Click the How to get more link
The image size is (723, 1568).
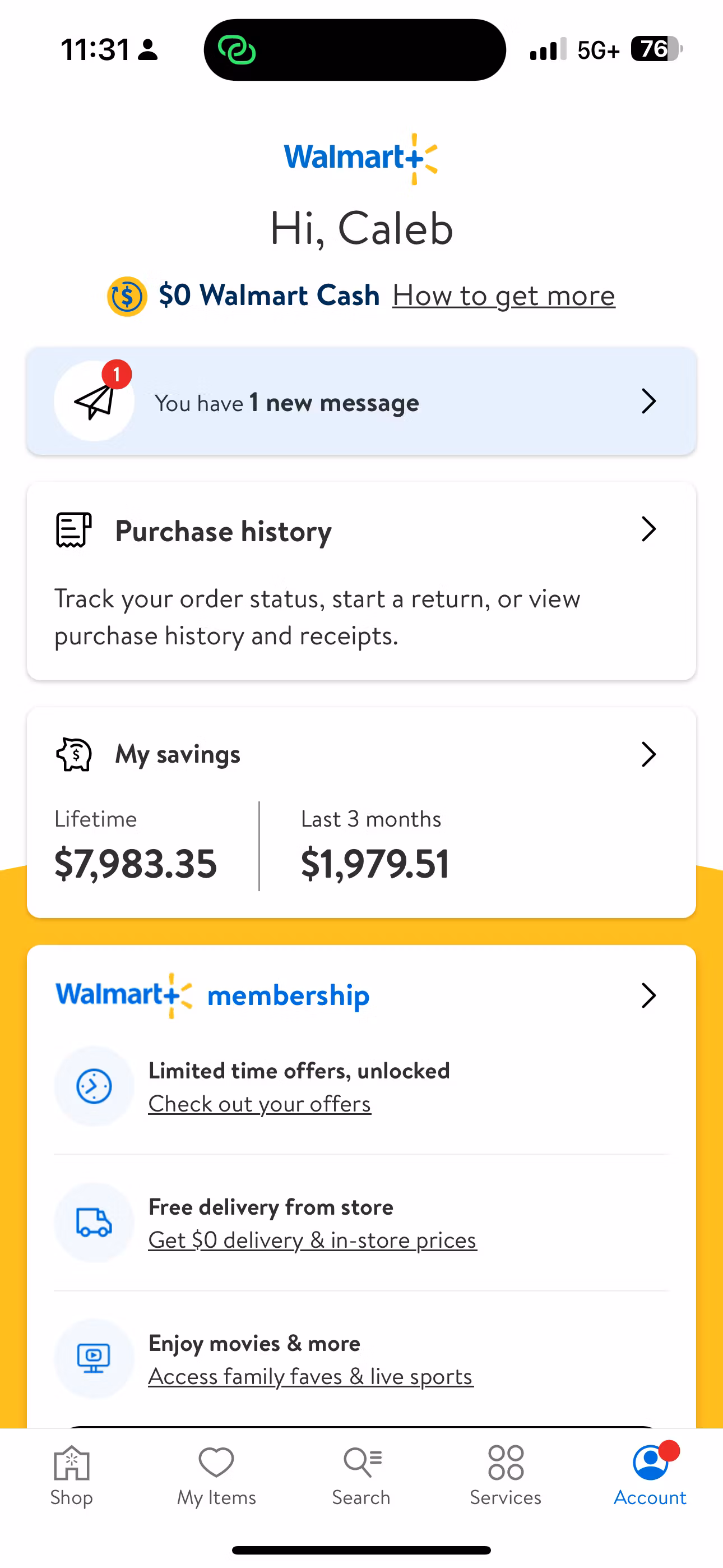504,296
